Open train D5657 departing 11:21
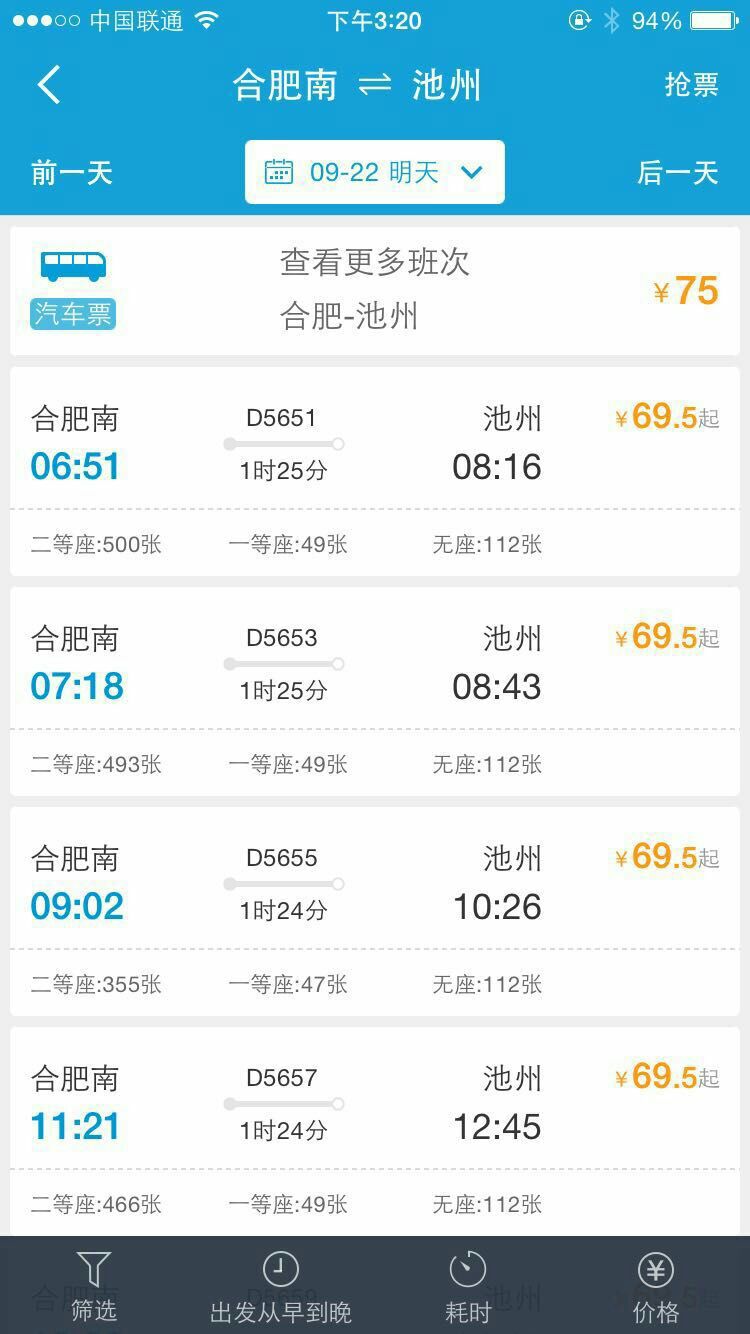This screenshot has width=750, height=1334. [375, 1131]
